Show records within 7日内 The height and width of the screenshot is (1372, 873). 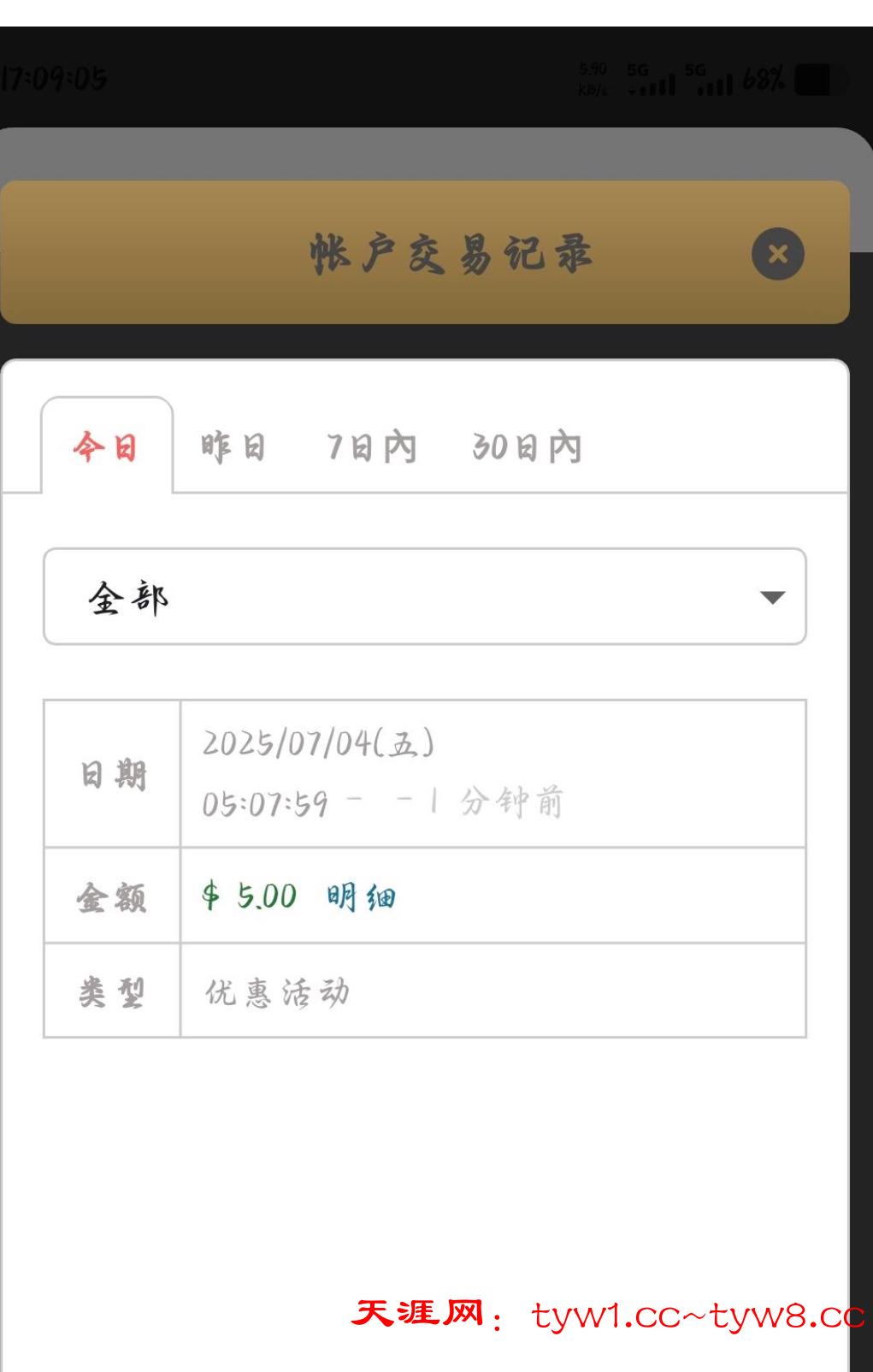[371, 447]
